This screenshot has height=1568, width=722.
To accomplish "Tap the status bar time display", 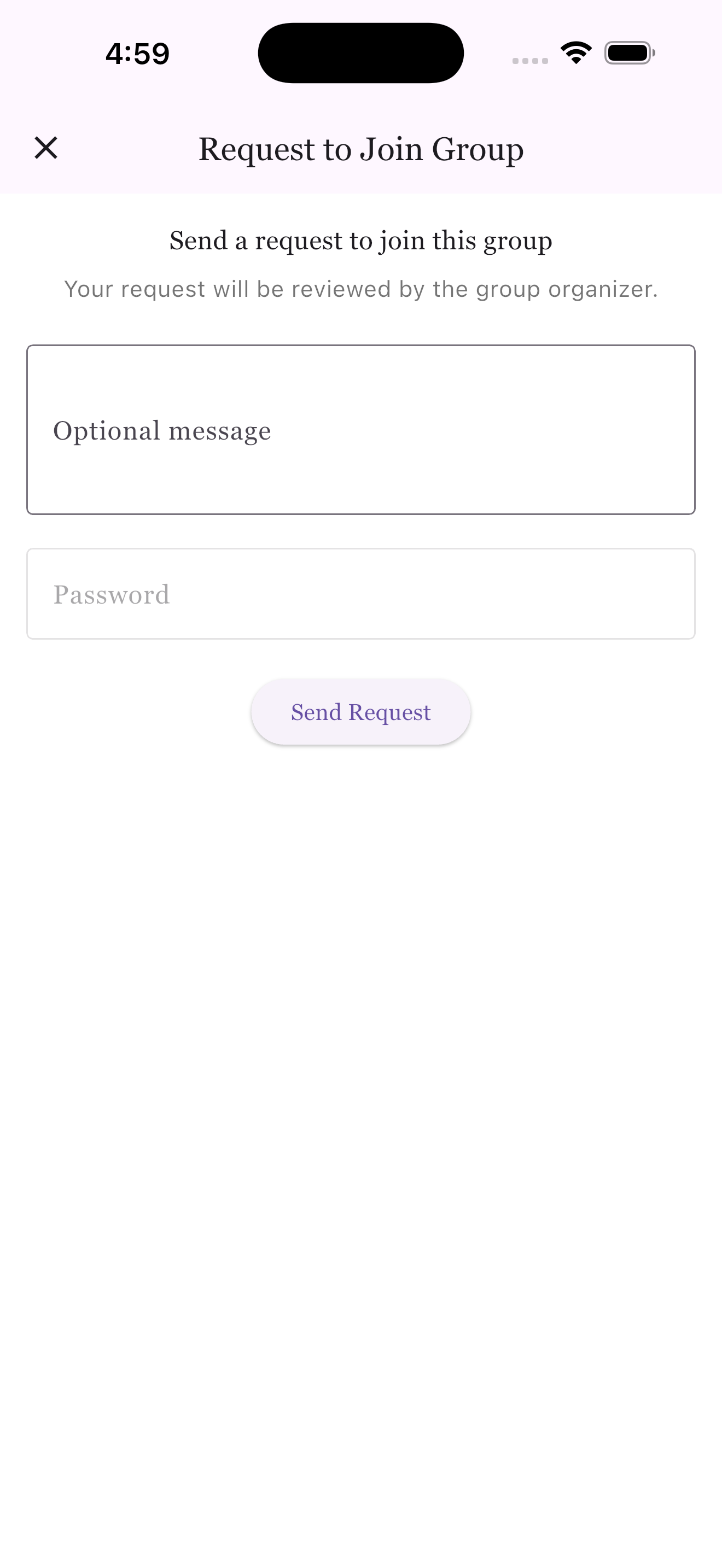I will [x=136, y=53].
